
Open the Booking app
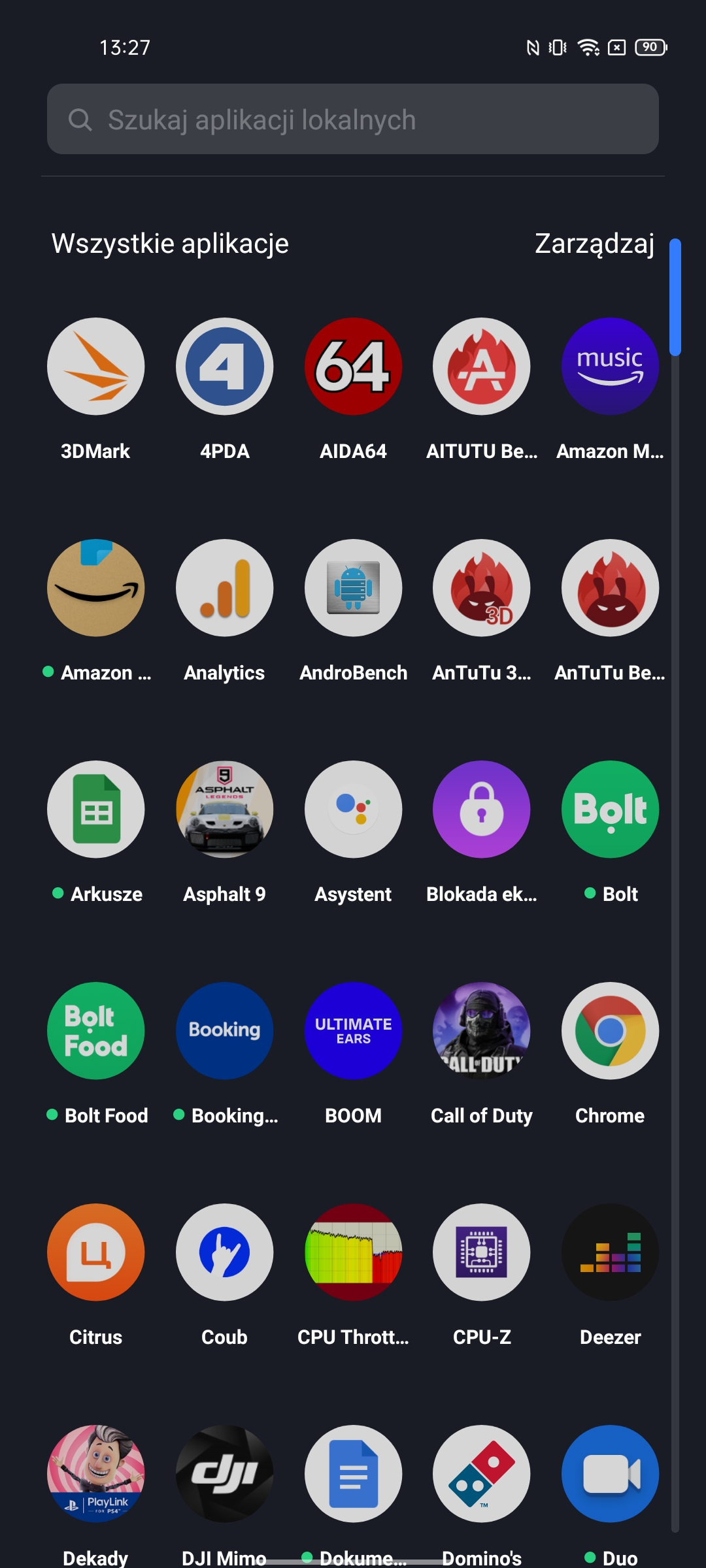click(224, 1031)
